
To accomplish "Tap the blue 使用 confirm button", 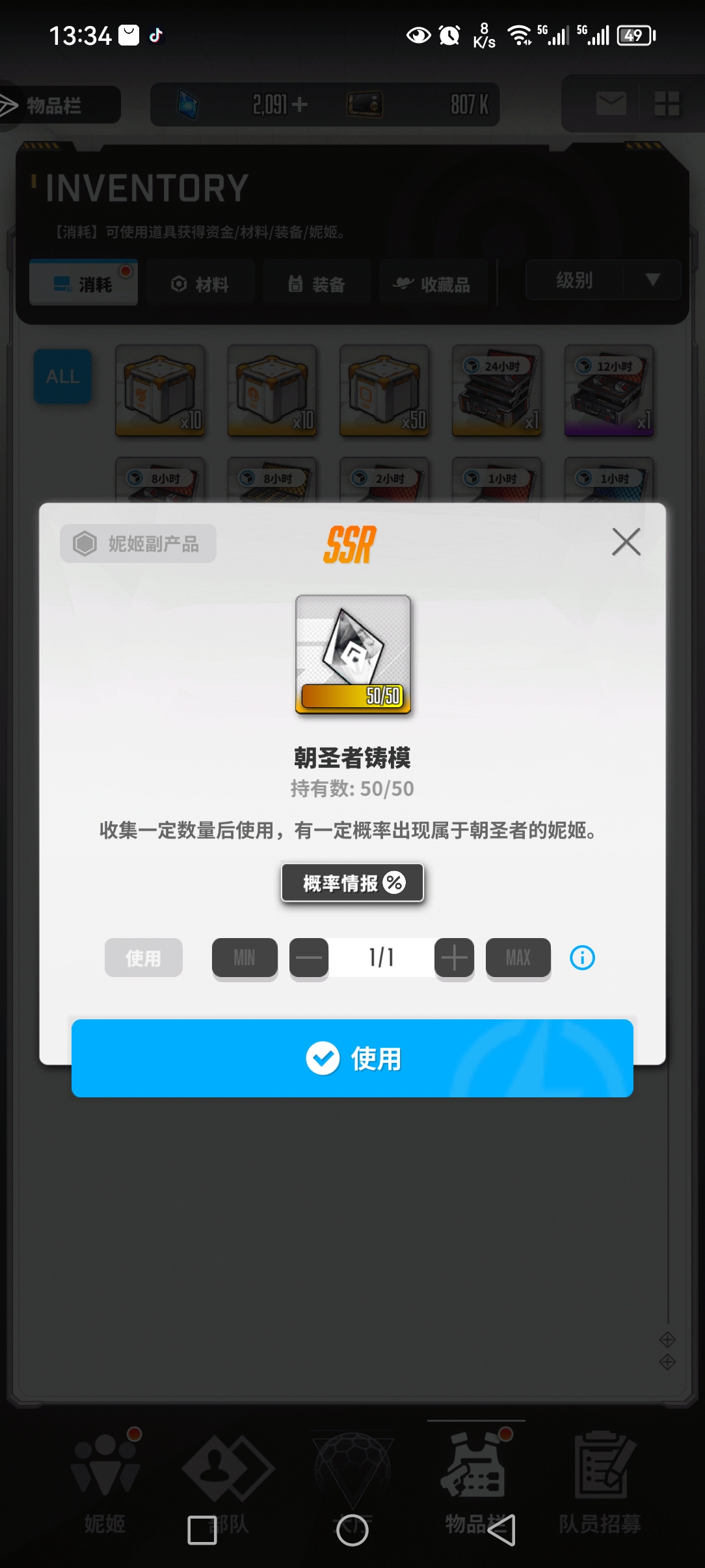I will coord(352,1058).
